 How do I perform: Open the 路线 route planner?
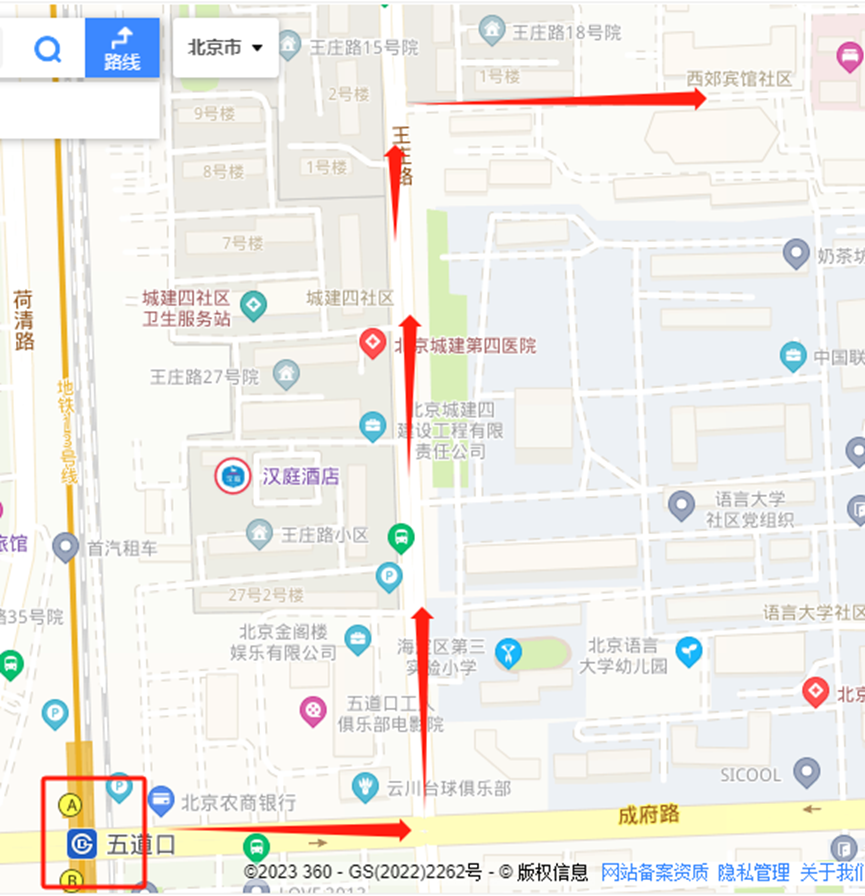point(121,48)
